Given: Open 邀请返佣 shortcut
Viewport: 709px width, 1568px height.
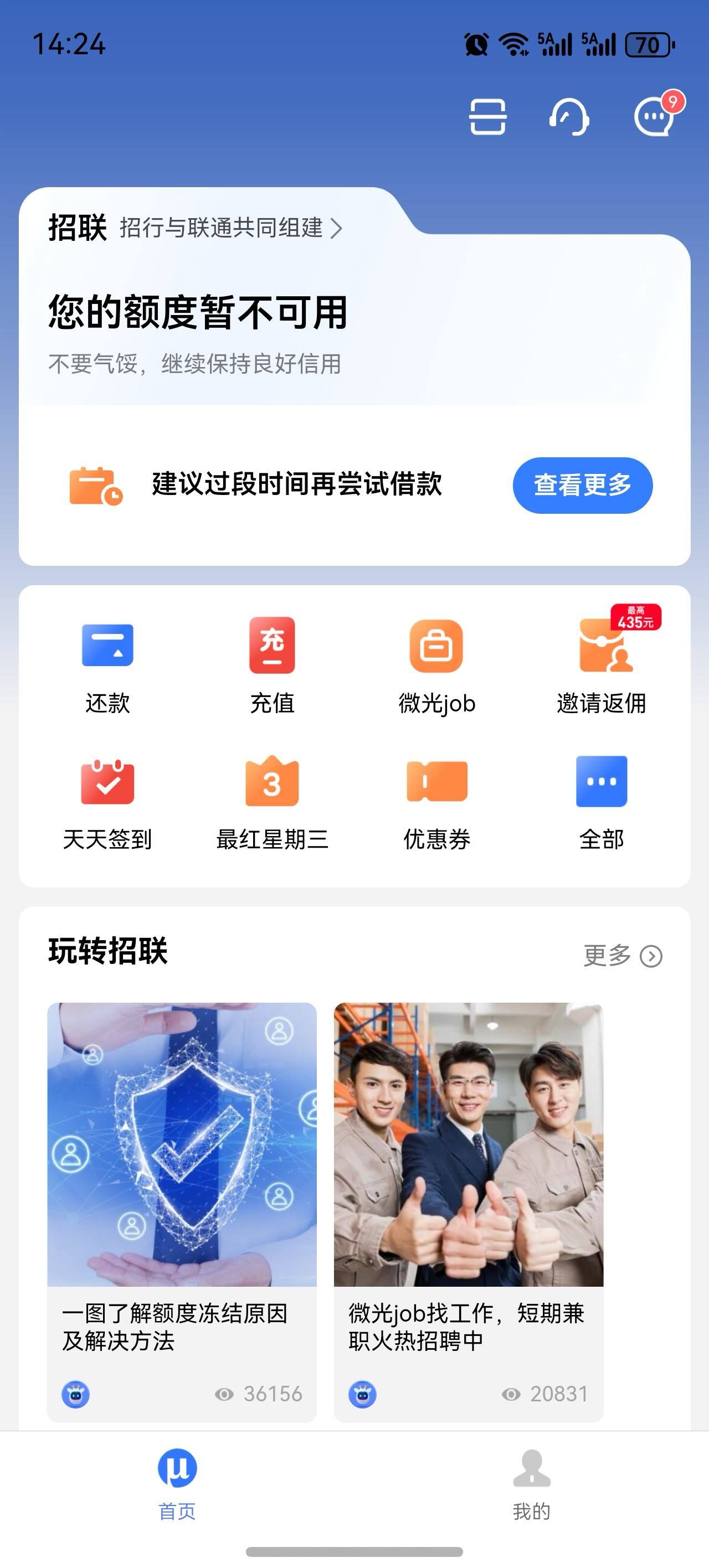Looking at the screenshot, I should 602,667.
